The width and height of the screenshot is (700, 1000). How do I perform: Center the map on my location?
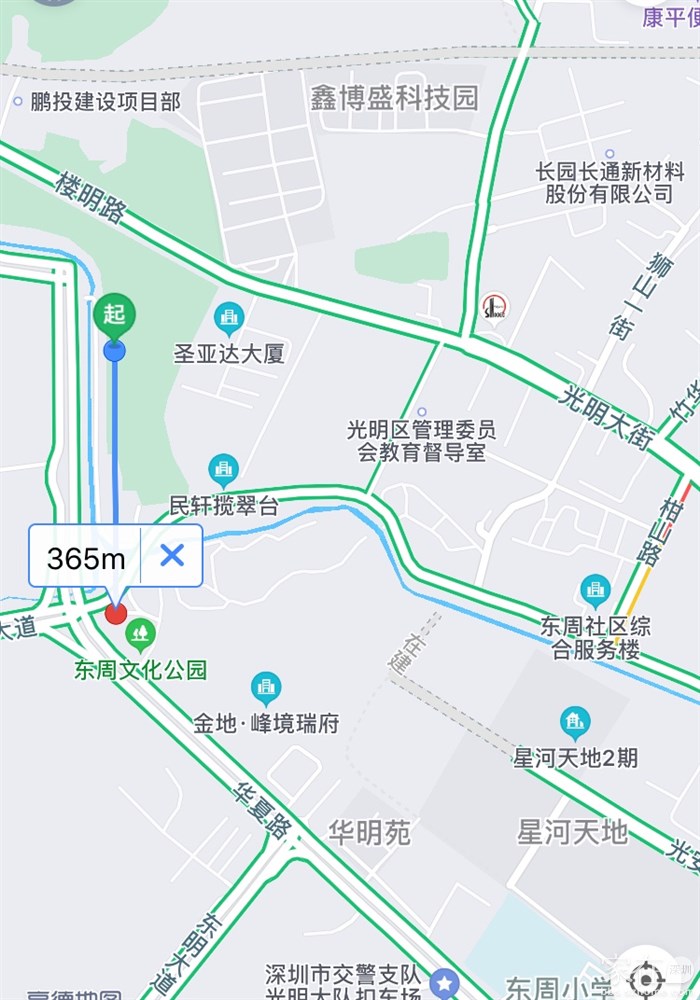tap(647, 977)
